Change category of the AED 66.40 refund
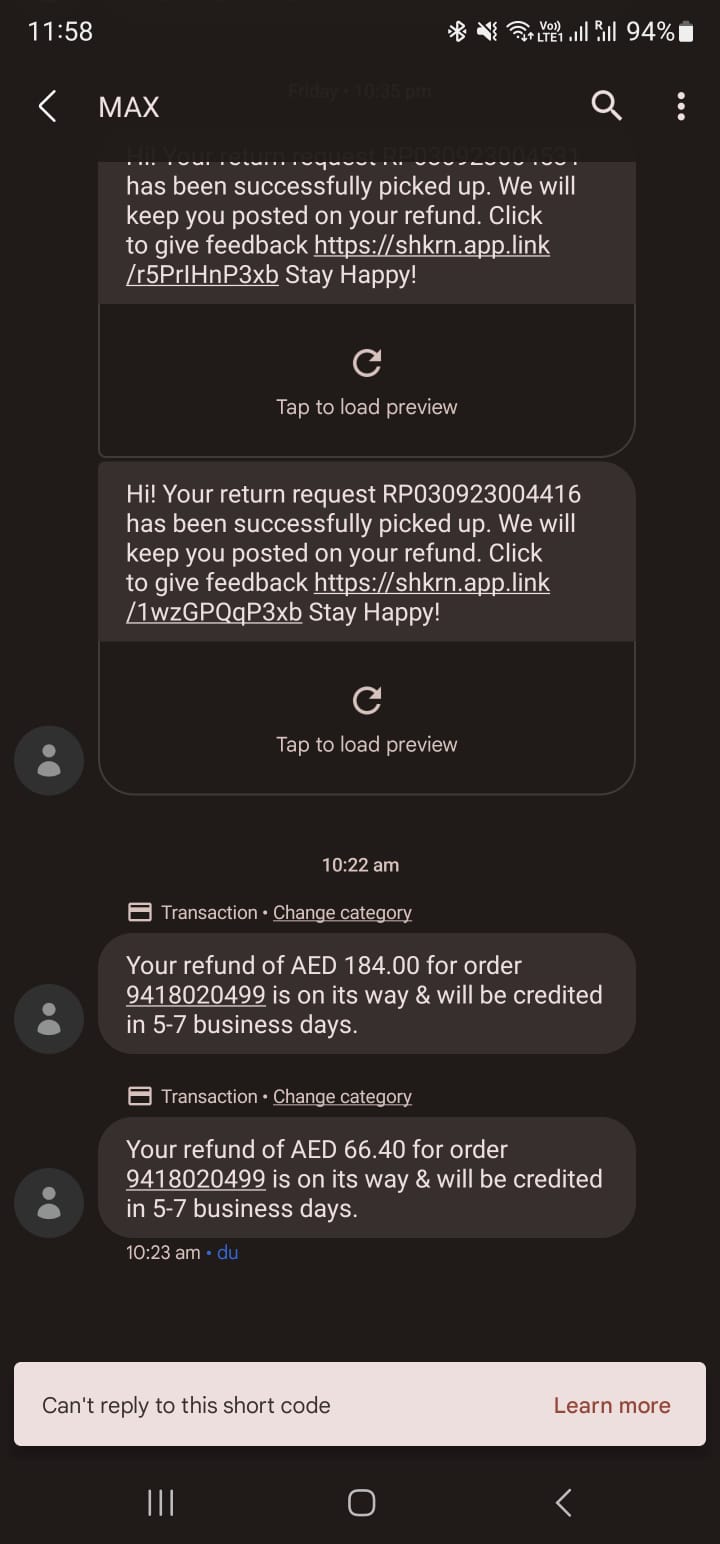Viewport: 720px width, 1544px height. [342, 1097]
